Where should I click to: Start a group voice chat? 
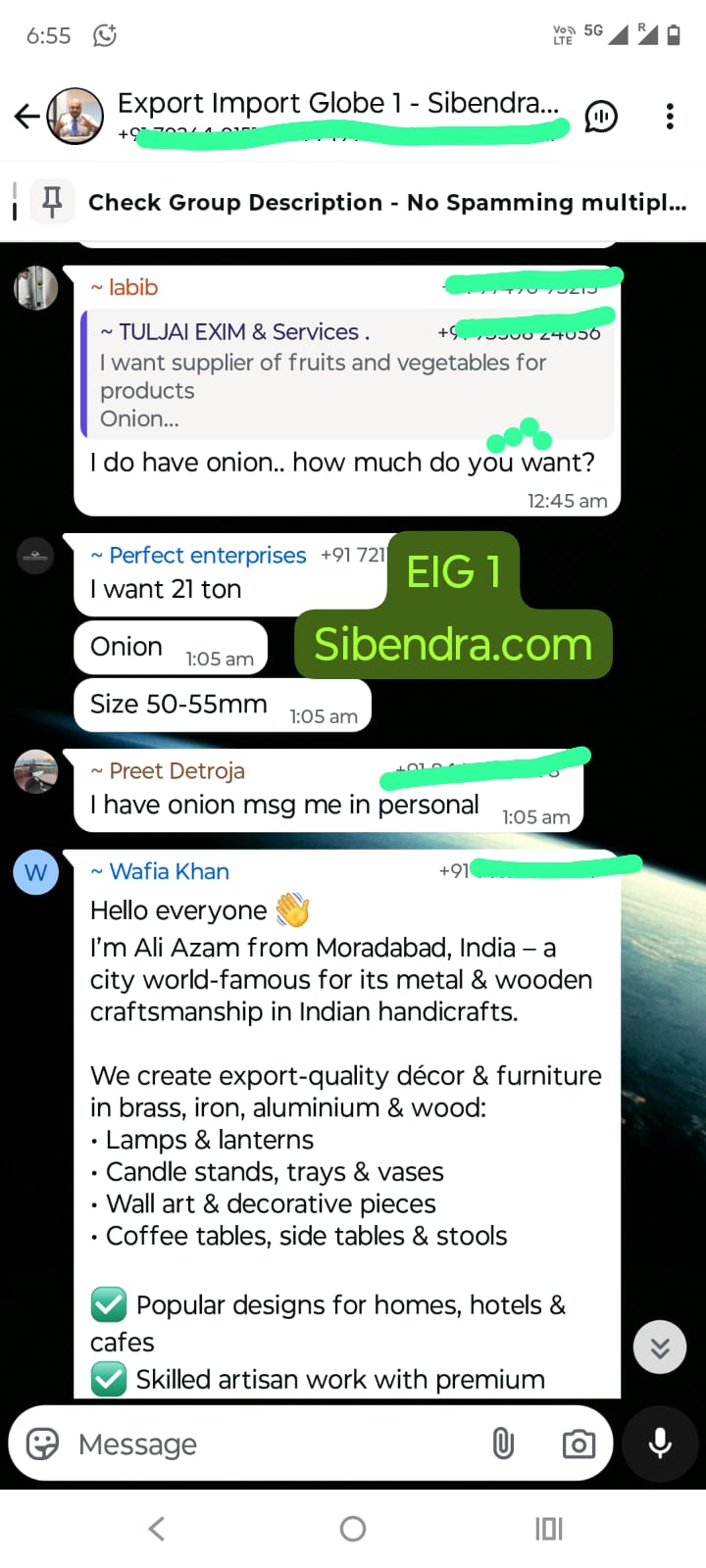click(x=600, y=117)
